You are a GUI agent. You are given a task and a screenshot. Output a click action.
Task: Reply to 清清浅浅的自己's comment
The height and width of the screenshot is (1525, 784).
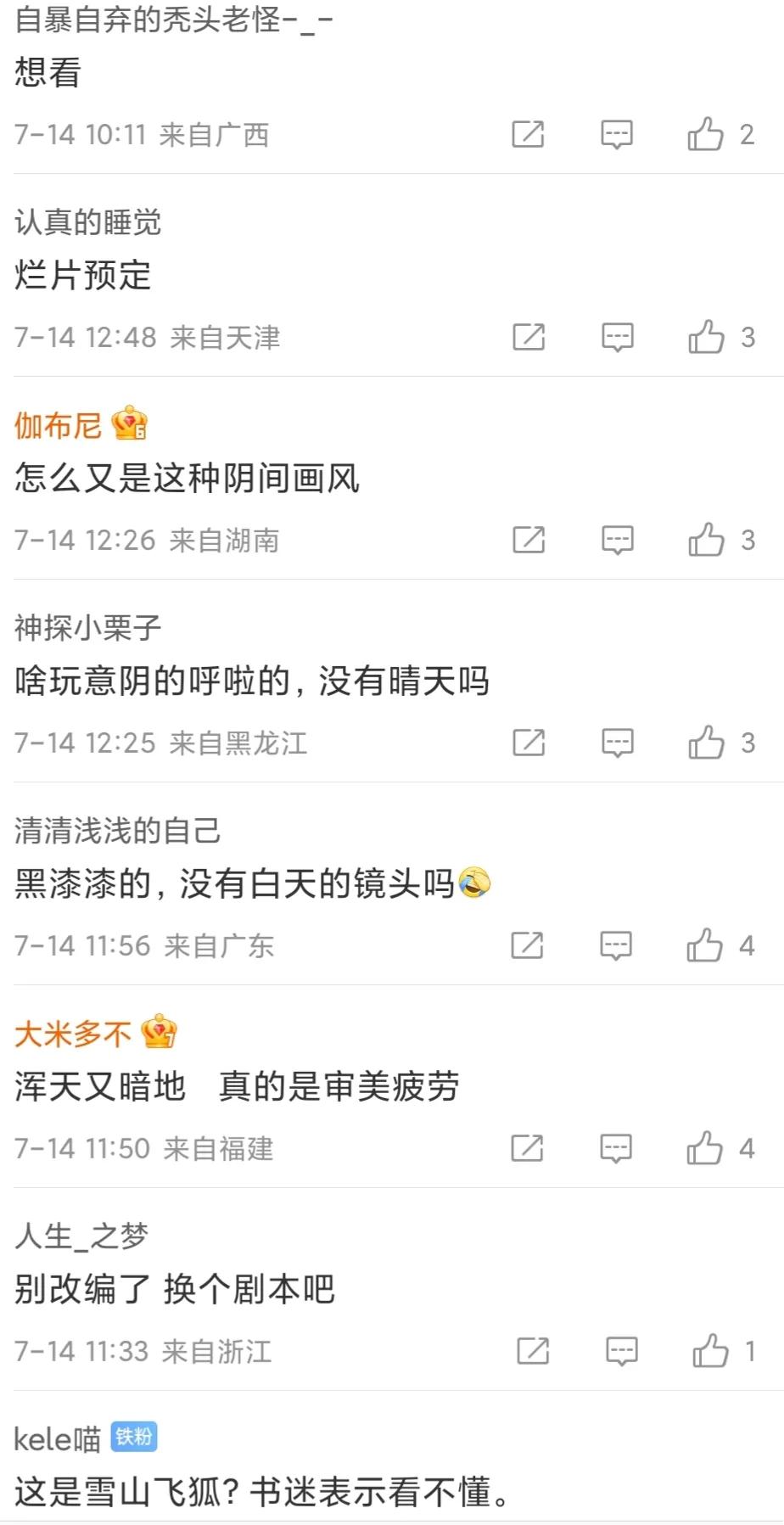(x=616, y=945)
